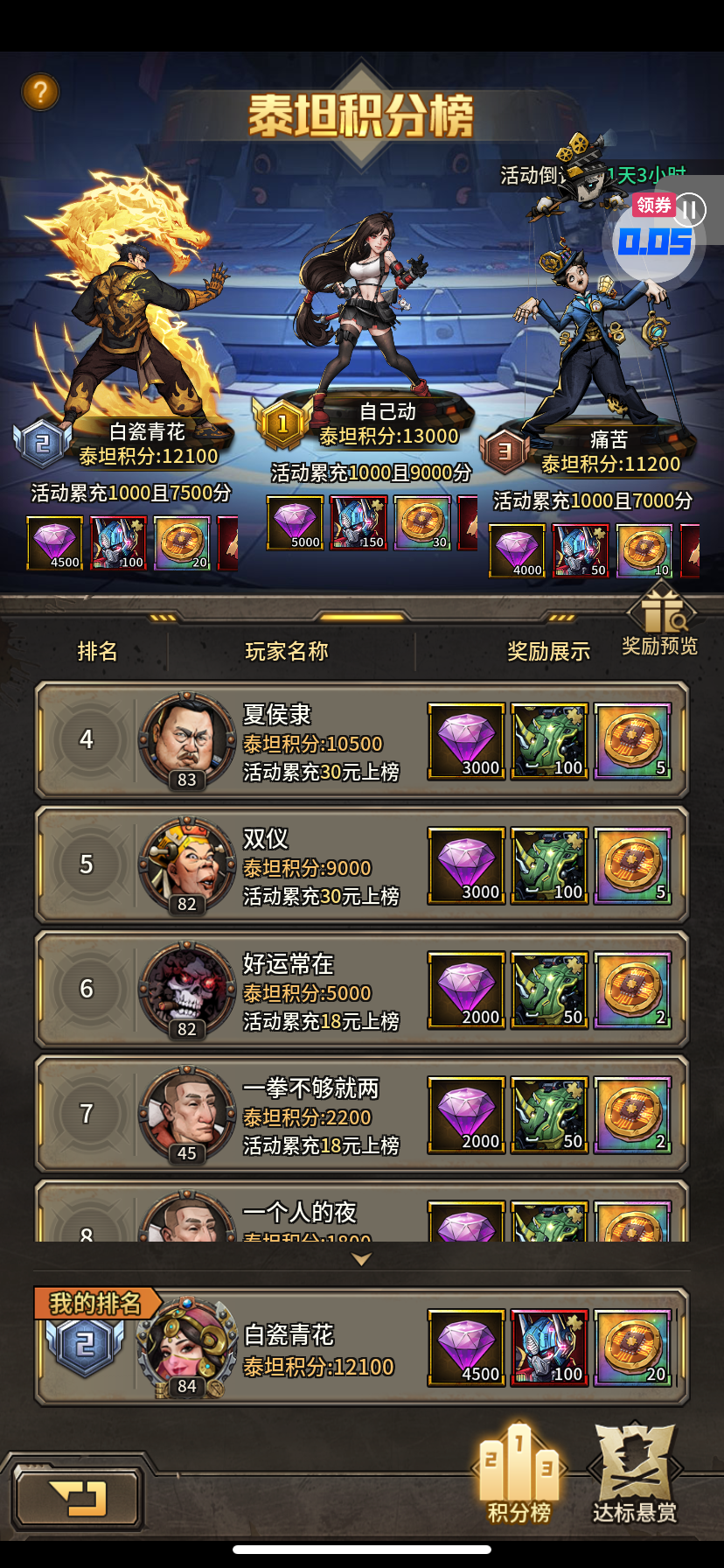Viewport: 724px width, 1568px height.
Task: Pause the floating 领券 timer widget
Action: [690, 210]
